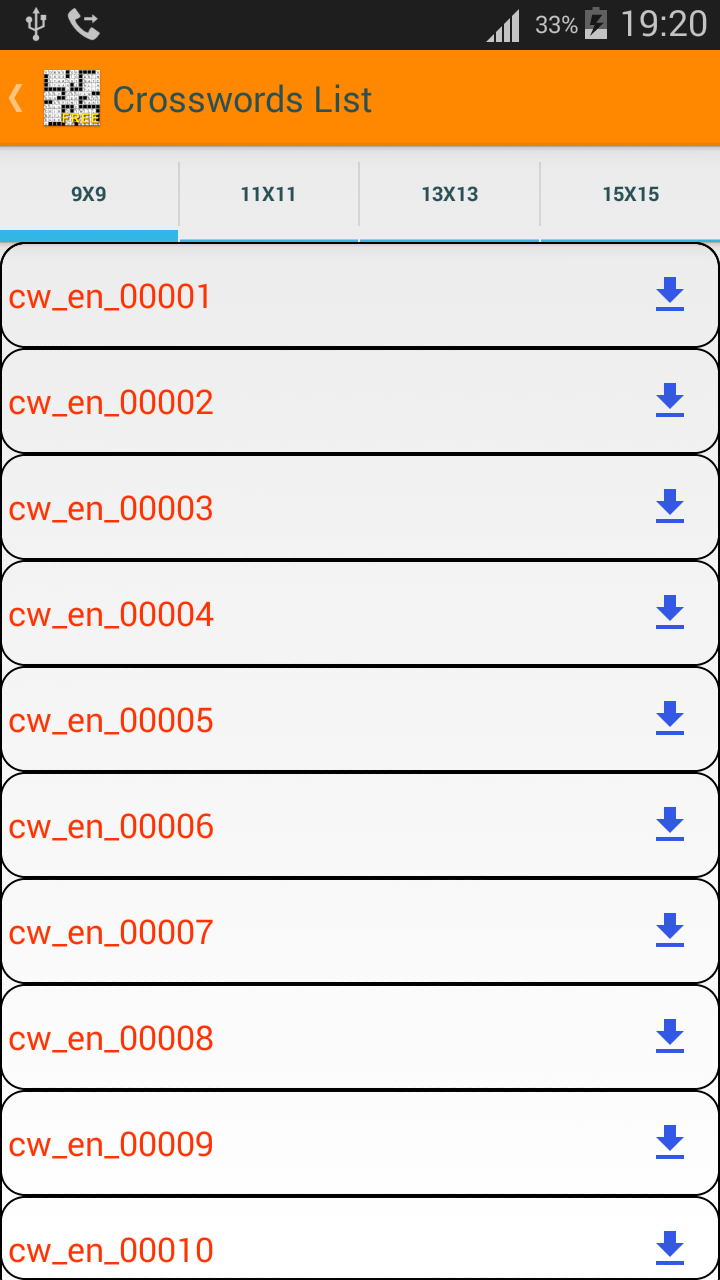This screenshot has width=720, height=1280.
Task: Open crossword cw_en_00001
Action: tap(110, 297)
